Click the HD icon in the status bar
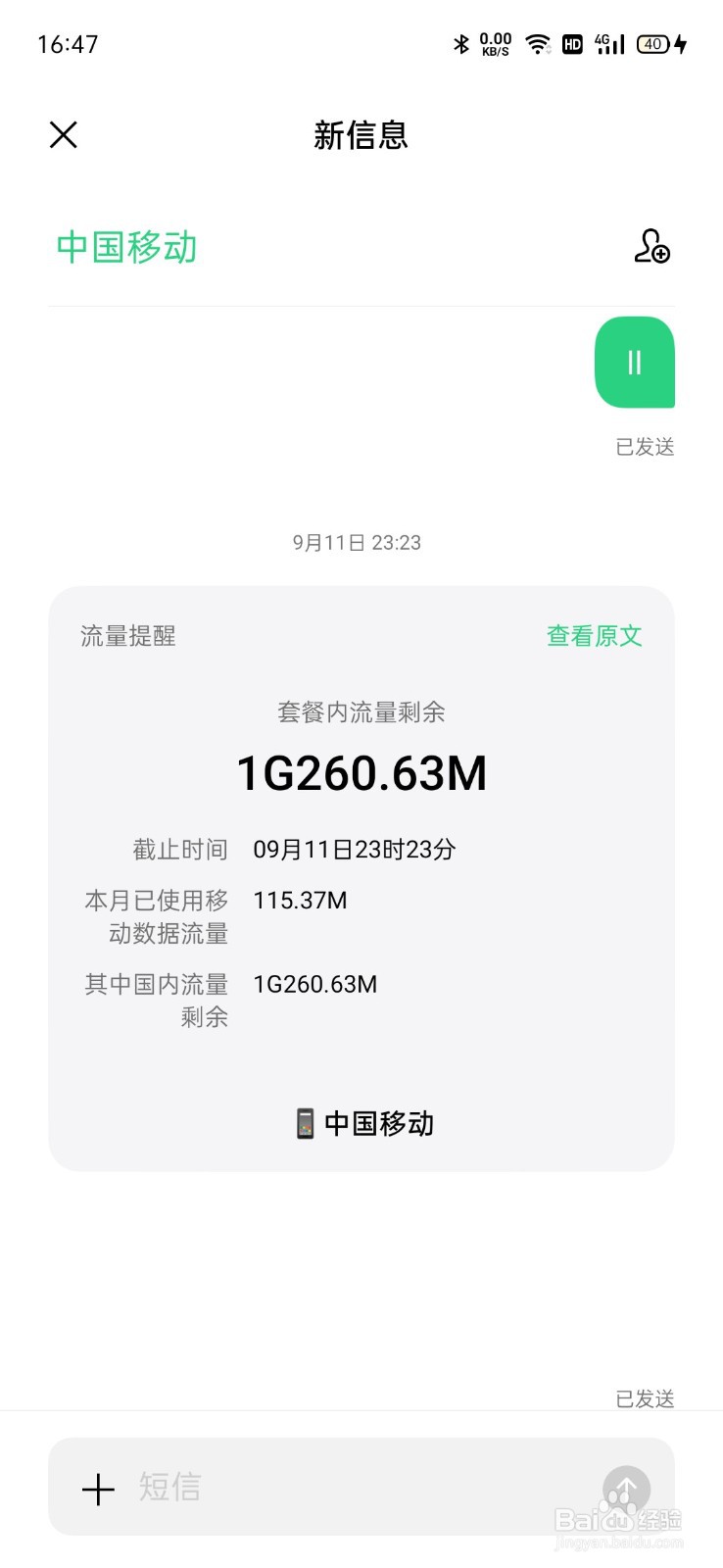 pyautogui.click(x=572, y=43)
